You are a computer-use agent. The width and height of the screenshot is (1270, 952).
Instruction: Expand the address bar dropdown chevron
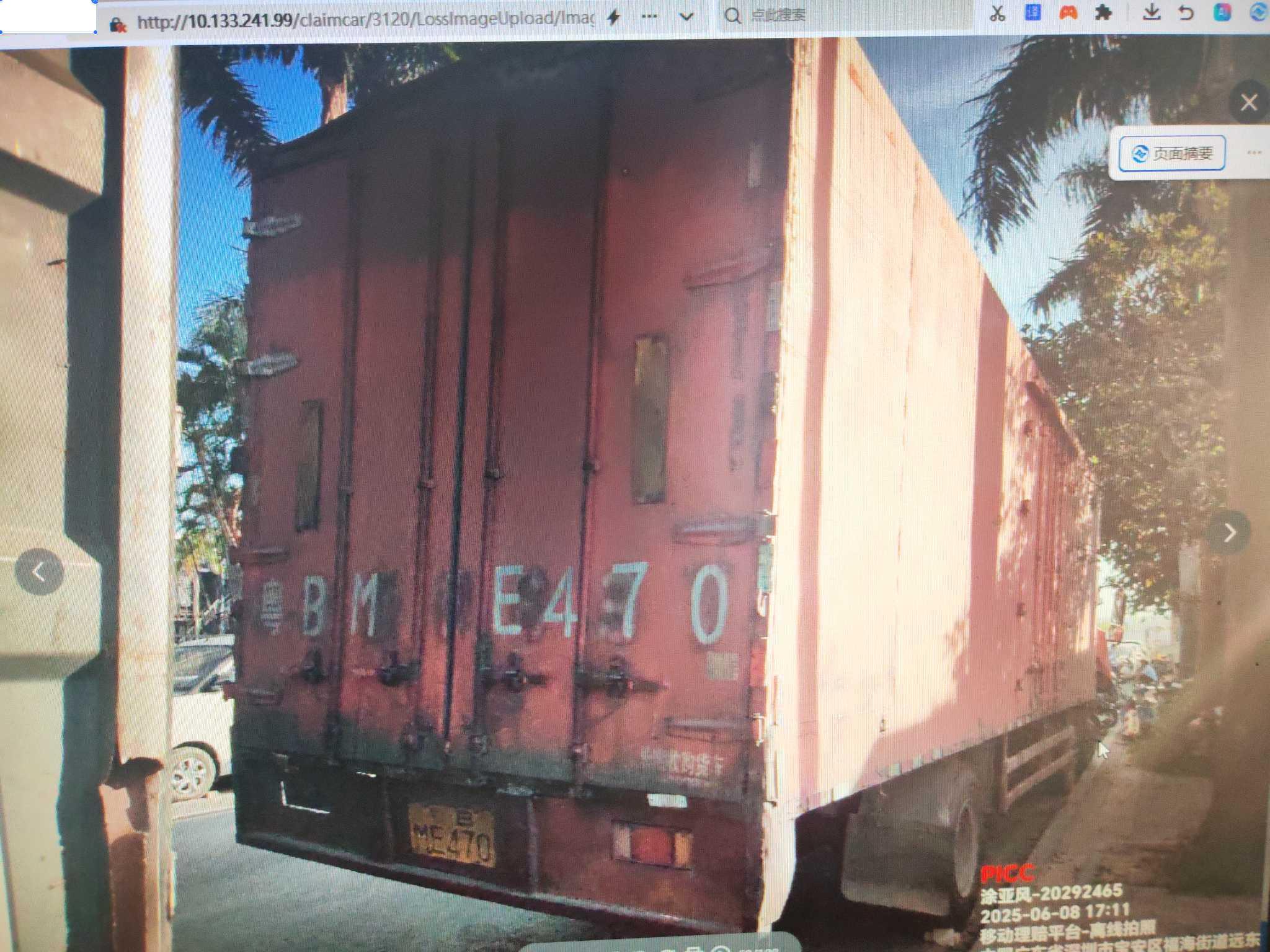(686, 17)
